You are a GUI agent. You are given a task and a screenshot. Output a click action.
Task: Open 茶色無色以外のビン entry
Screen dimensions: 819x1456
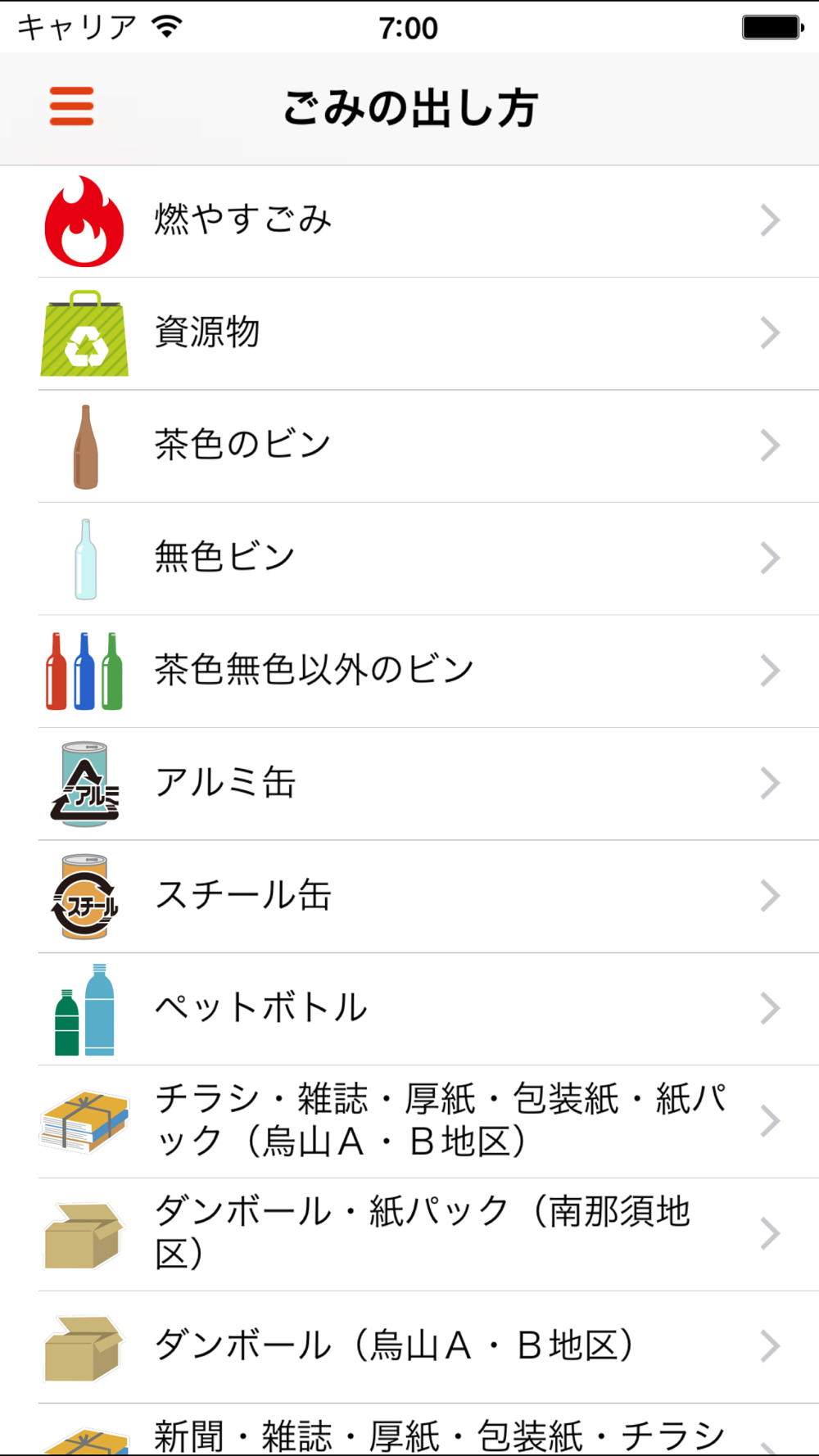pos(409,671)
